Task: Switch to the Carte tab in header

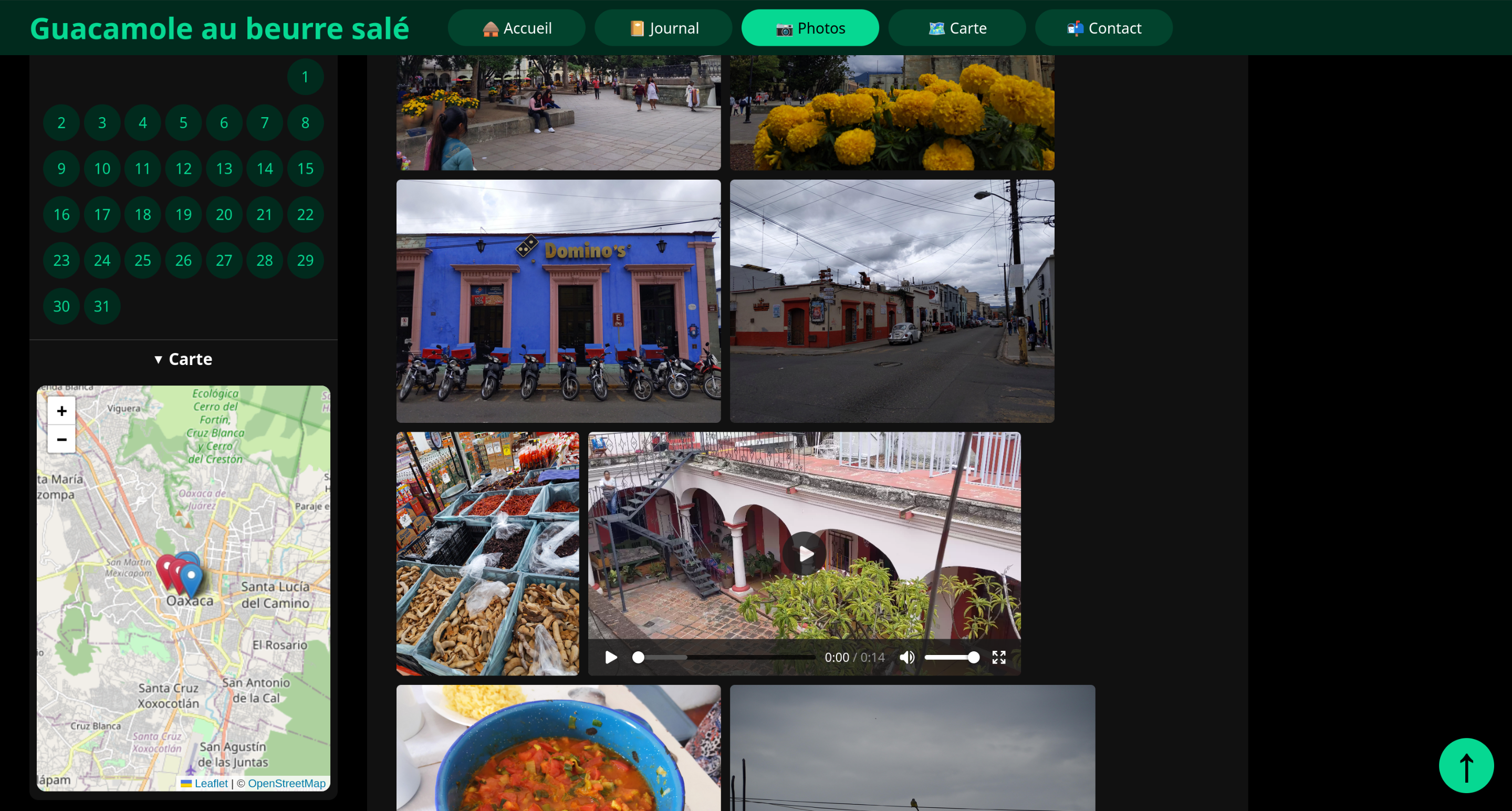Action: (957, 28)
